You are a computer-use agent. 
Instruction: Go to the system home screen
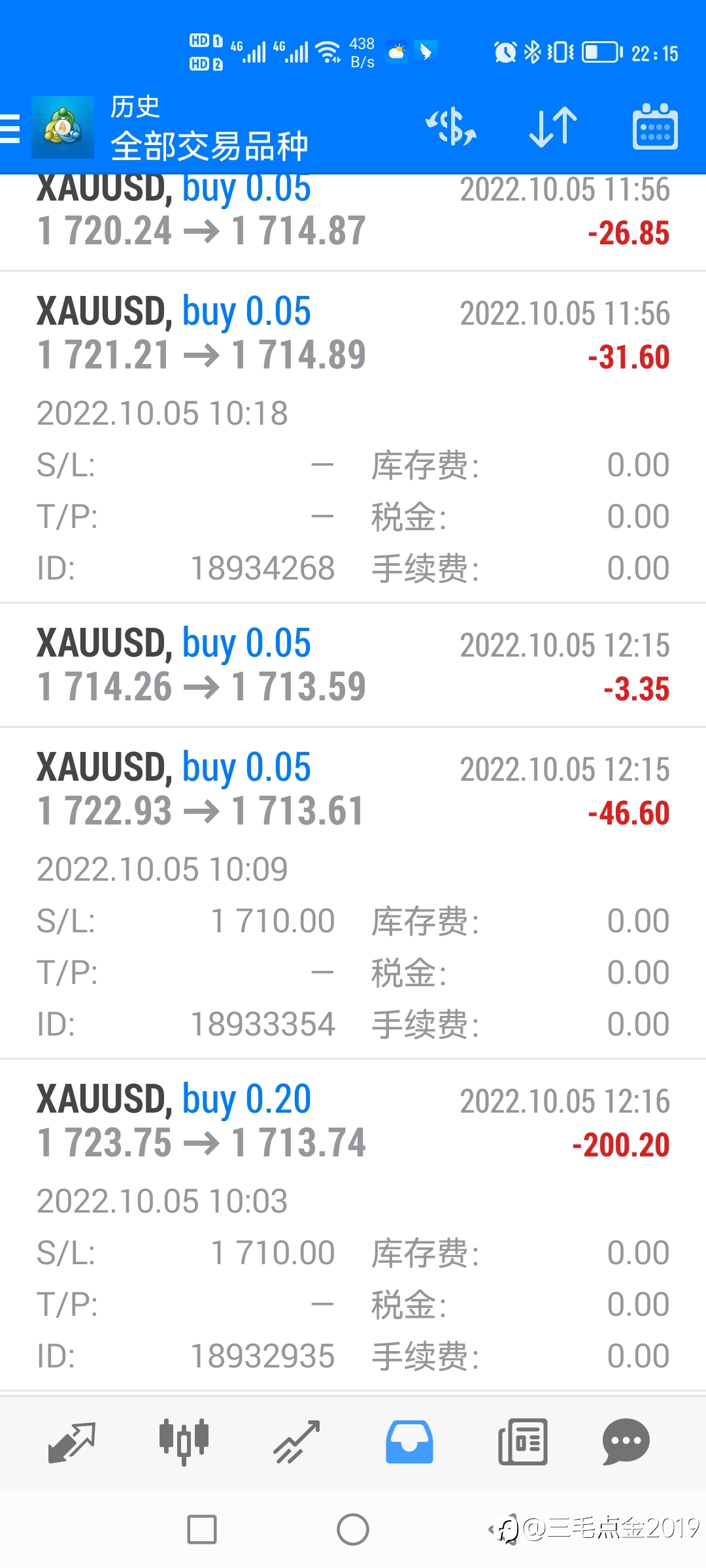click(353, 1529)
